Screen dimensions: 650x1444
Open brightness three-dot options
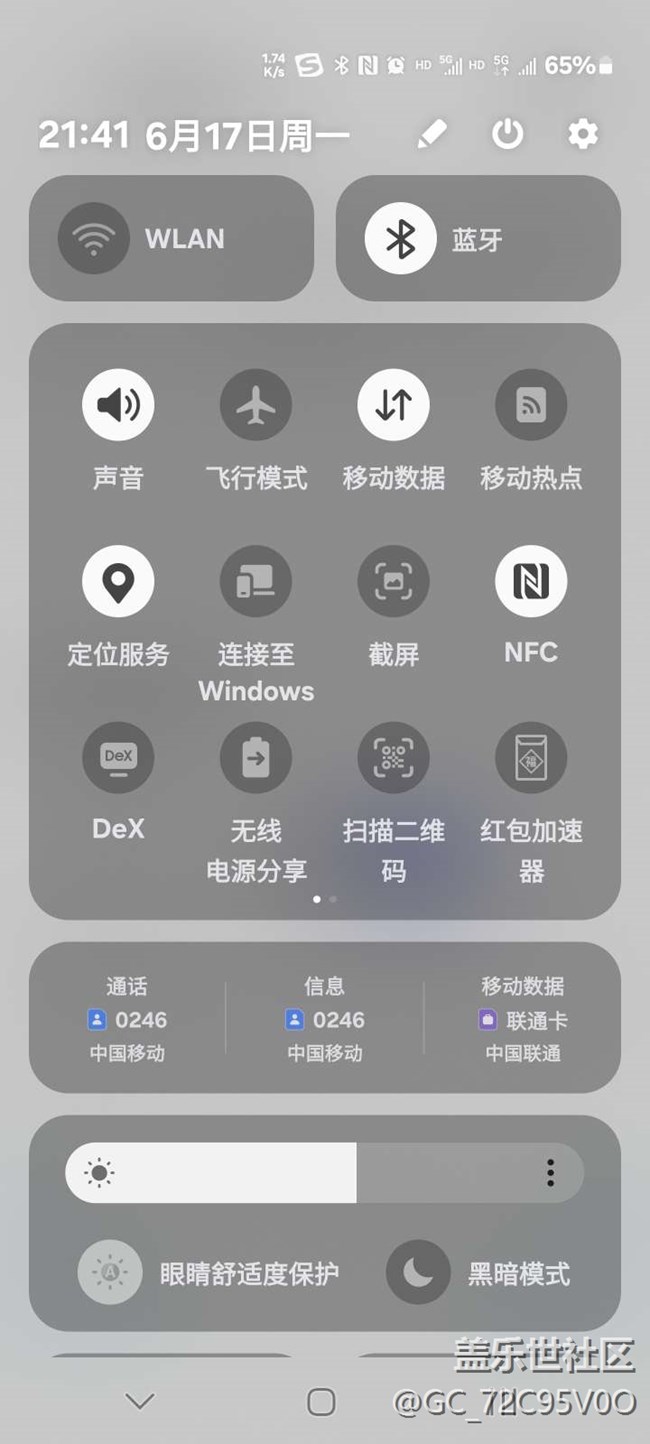pyautogui.click(x=550, y=1173)
